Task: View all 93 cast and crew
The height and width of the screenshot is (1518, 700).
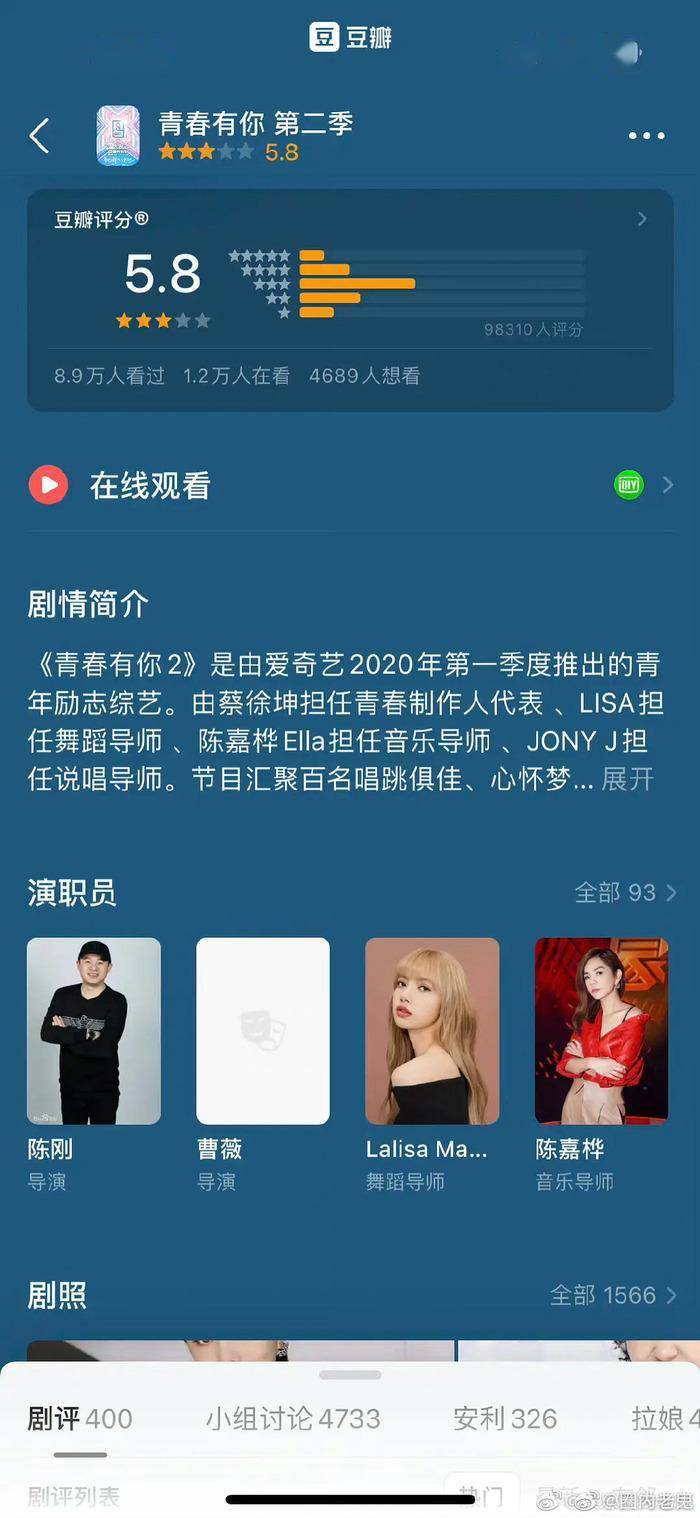Action: (x=625, y=892)
